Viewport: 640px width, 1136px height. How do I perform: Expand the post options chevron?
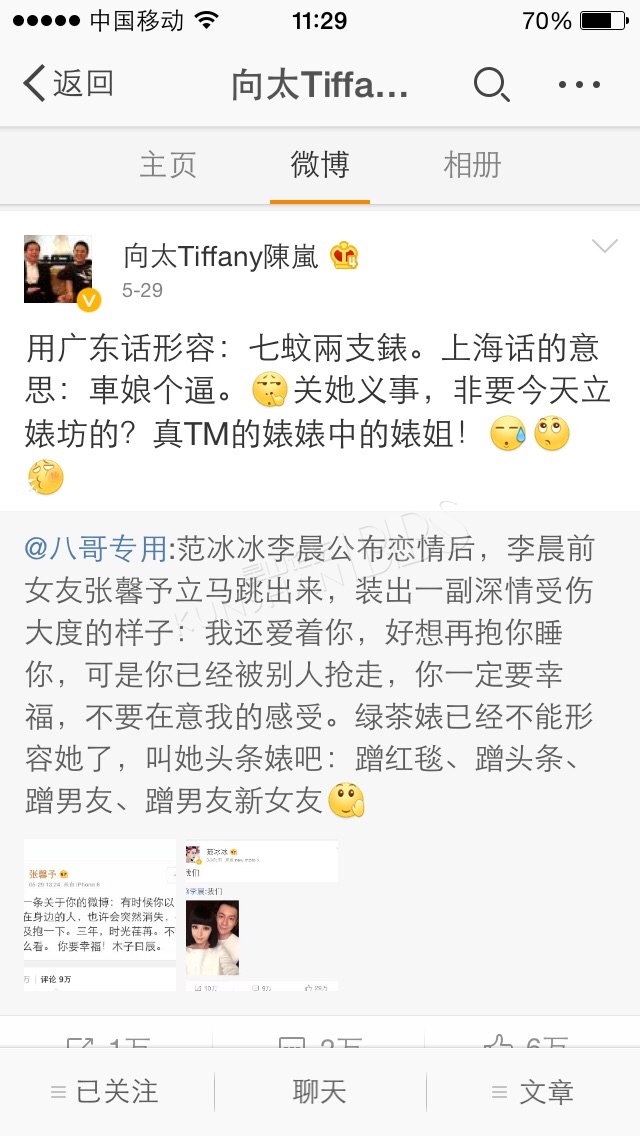click(604, 246)
